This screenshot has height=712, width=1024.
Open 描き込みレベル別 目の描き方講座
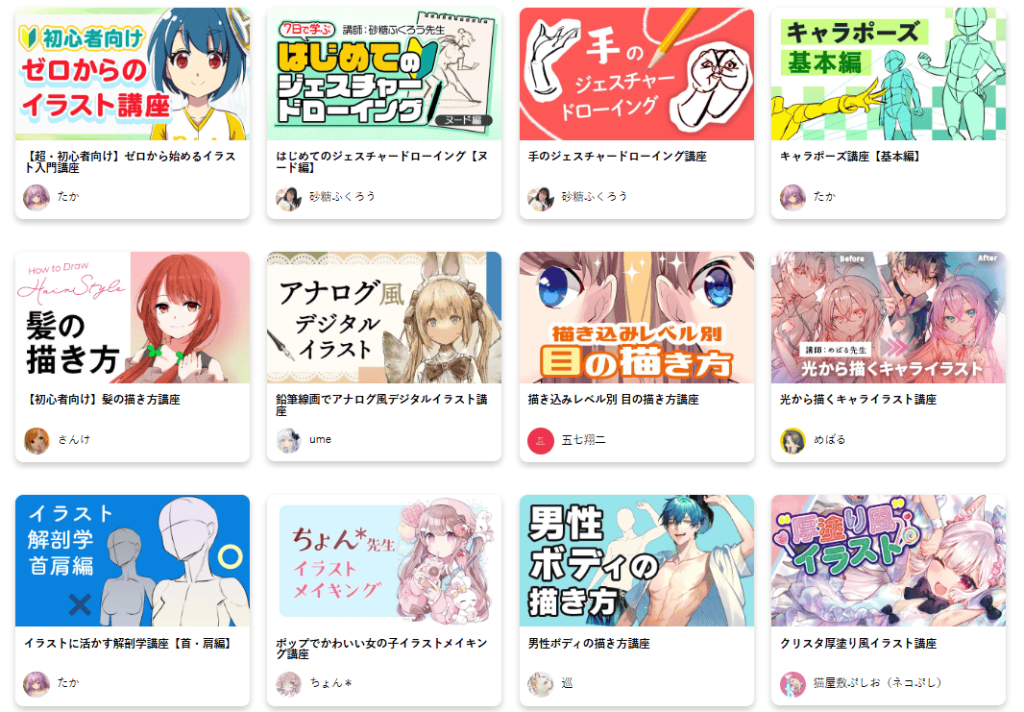click(636, 318)
